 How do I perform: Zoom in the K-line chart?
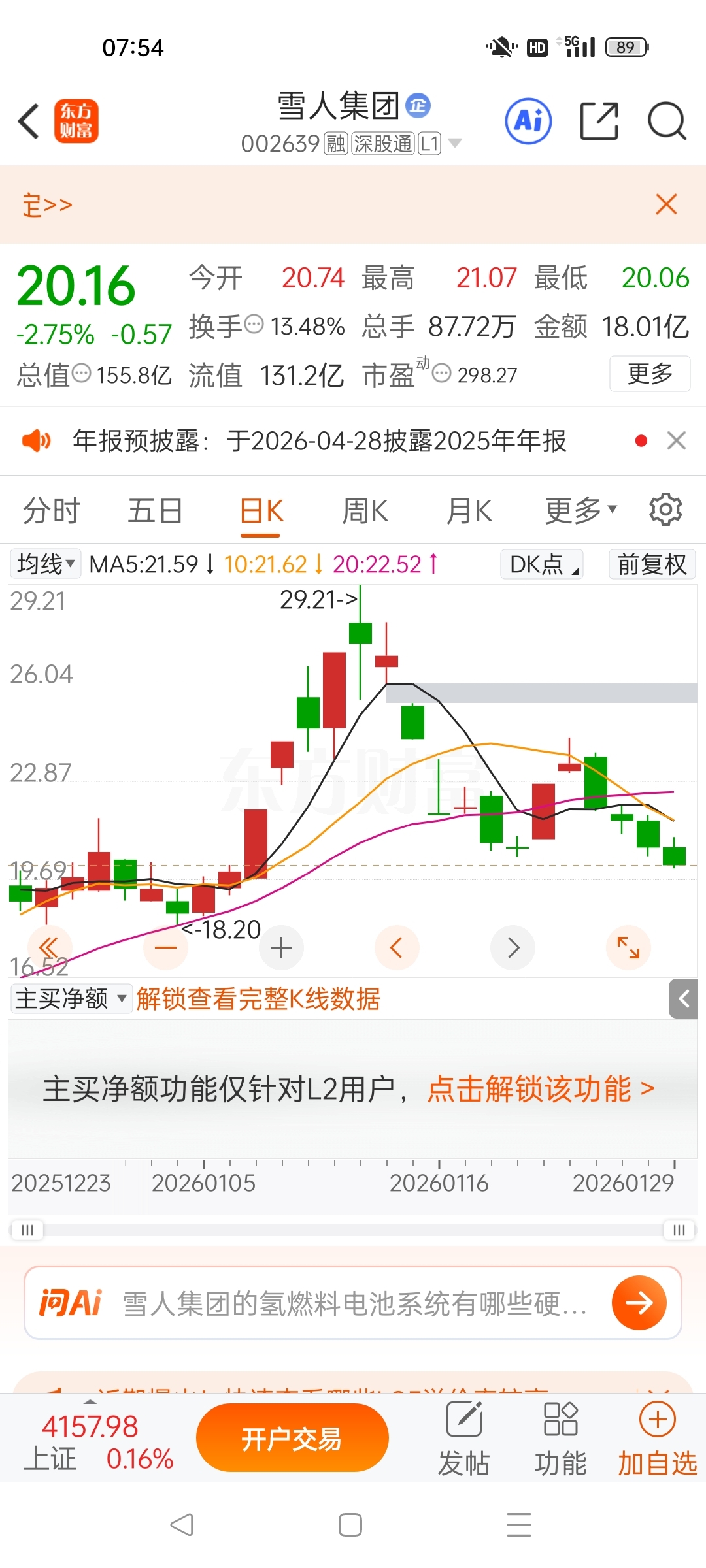tap(281, 947)
